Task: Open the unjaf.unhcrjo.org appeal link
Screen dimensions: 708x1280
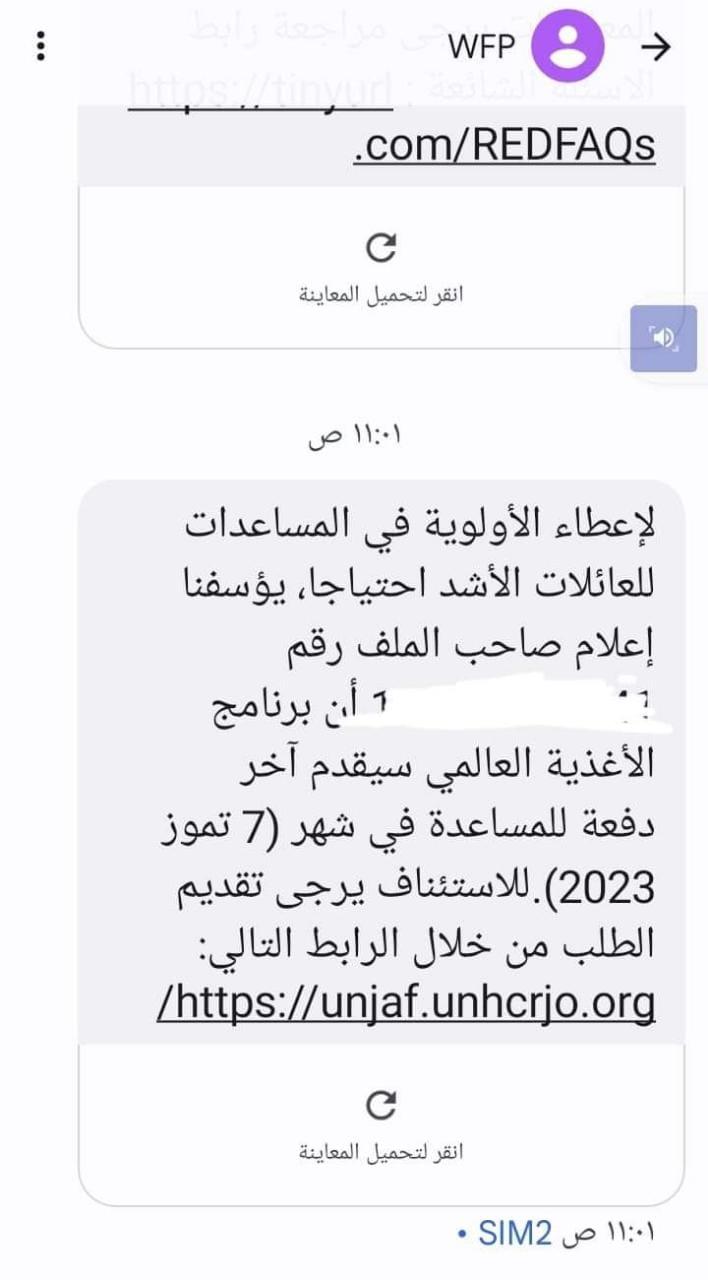Action: coord(406,1000)
